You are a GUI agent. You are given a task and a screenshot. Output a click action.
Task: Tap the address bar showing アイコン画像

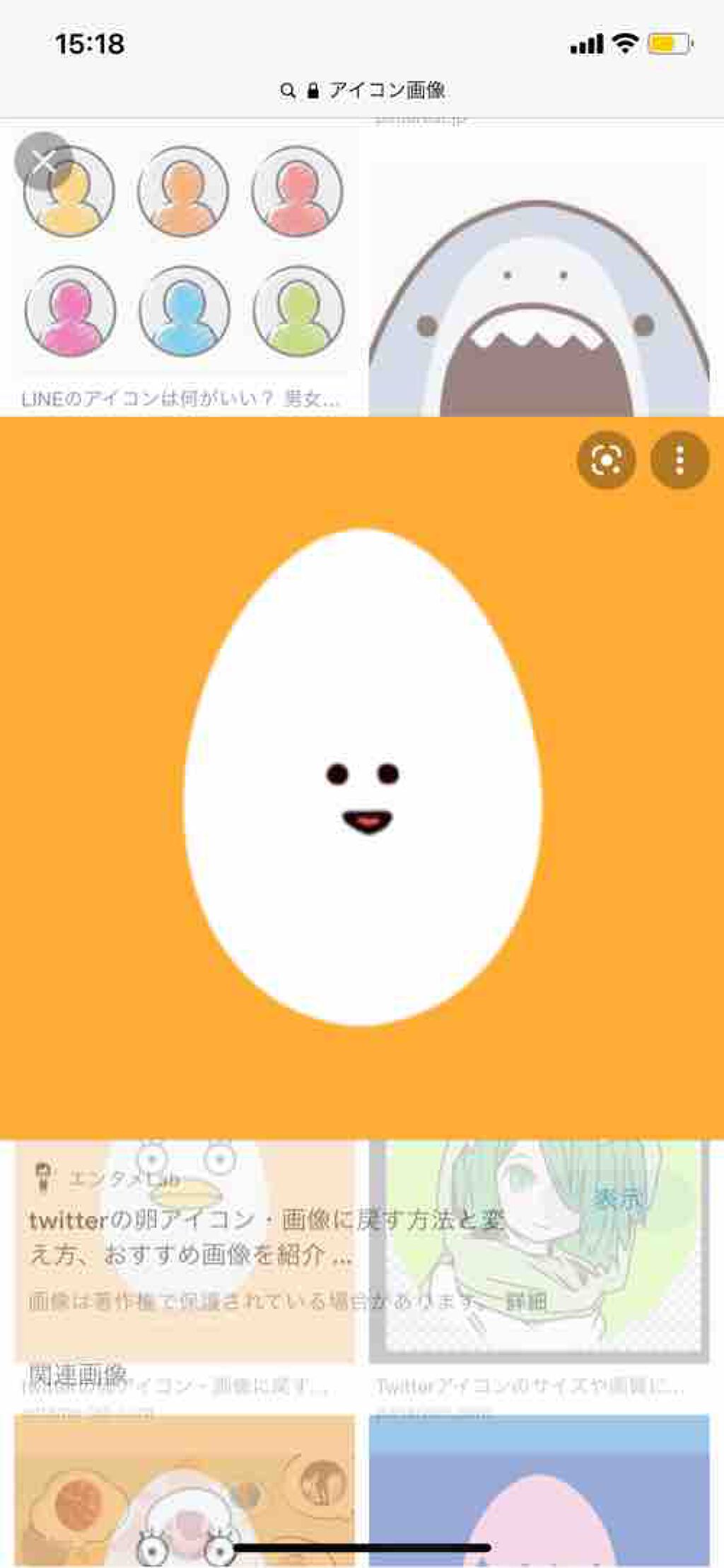(362, 90)
